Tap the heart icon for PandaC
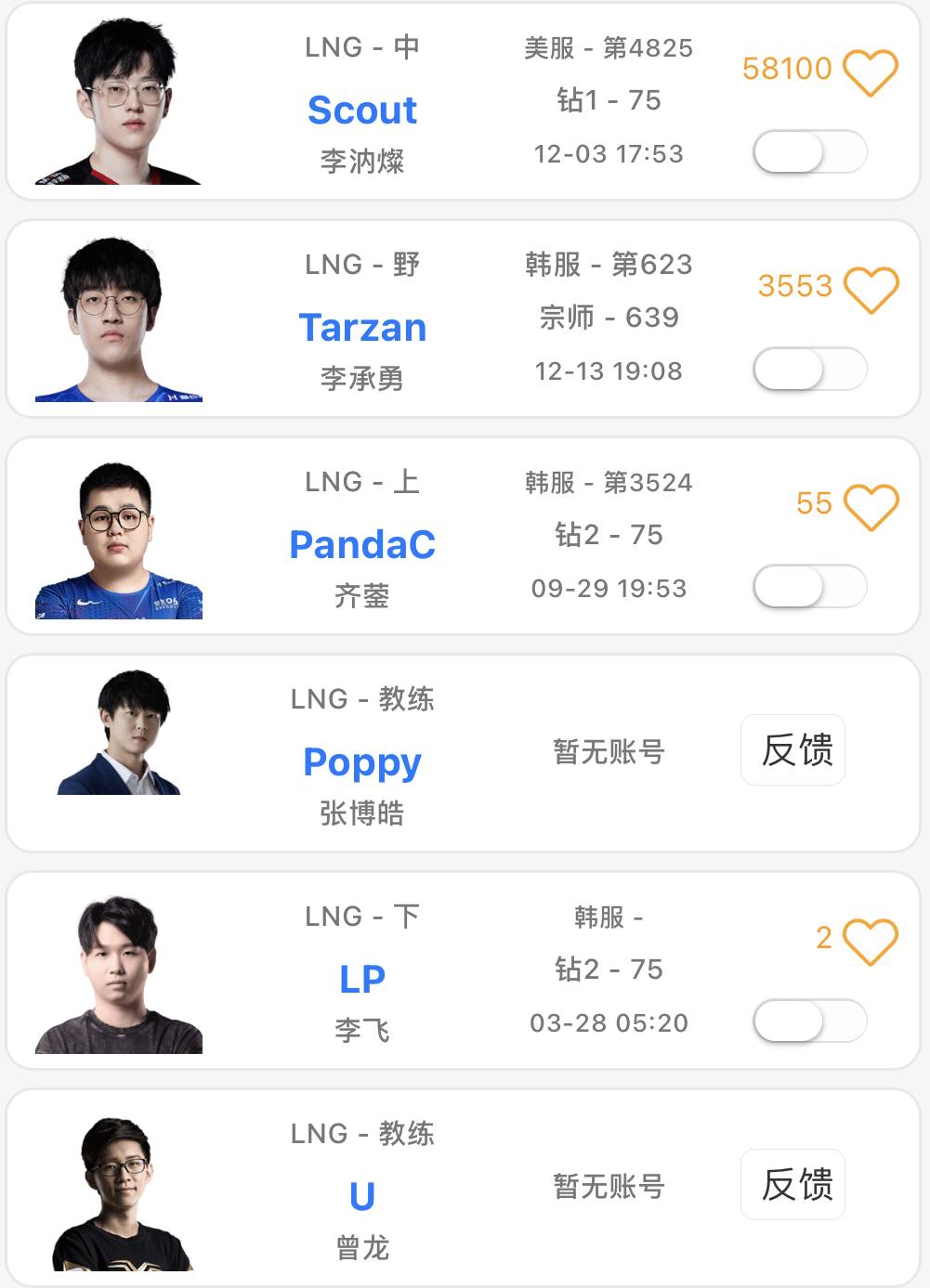 (x=870, y=506)
